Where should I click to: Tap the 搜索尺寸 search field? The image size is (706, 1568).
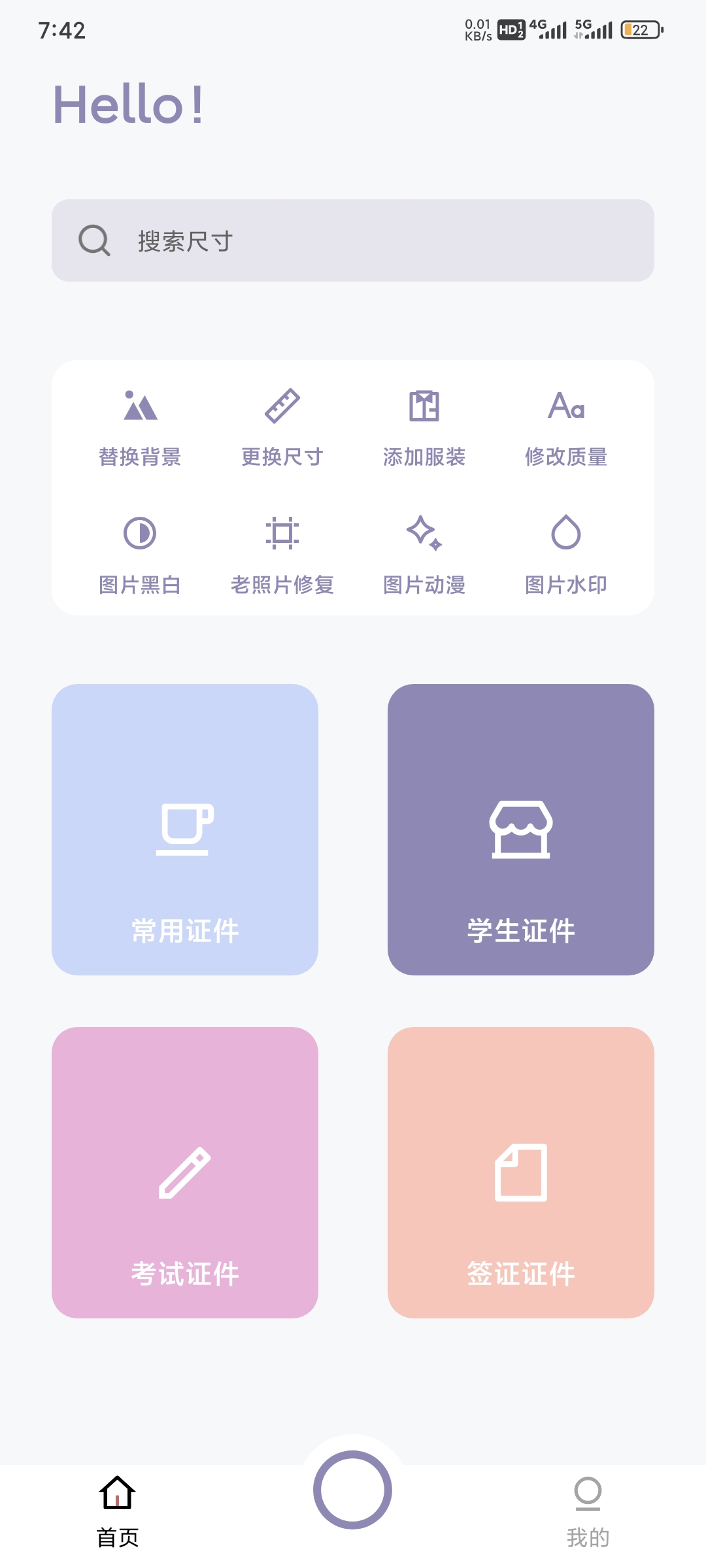353,239
